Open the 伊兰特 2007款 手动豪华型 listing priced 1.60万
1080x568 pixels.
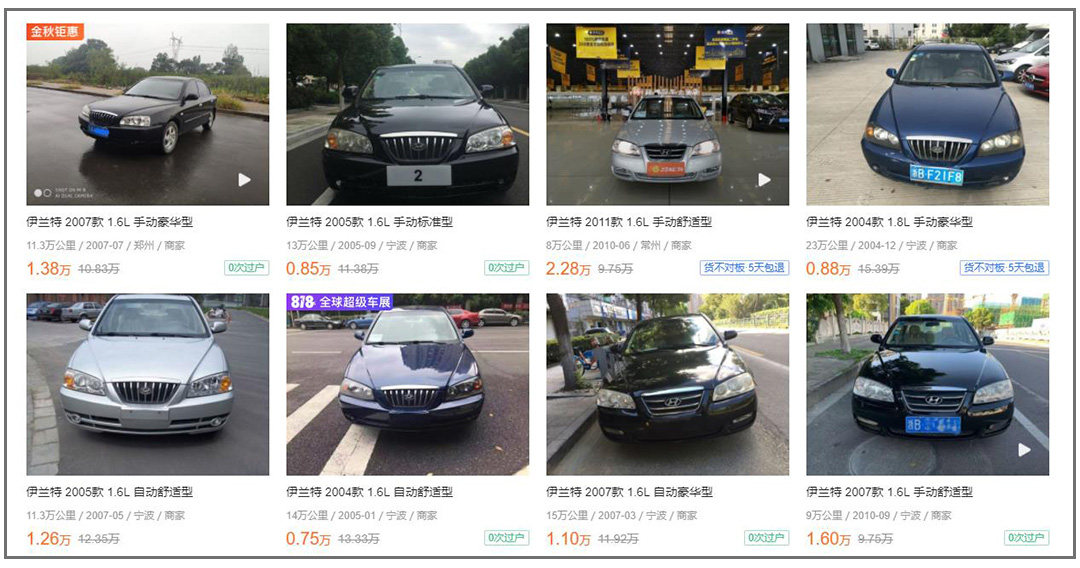927,384
